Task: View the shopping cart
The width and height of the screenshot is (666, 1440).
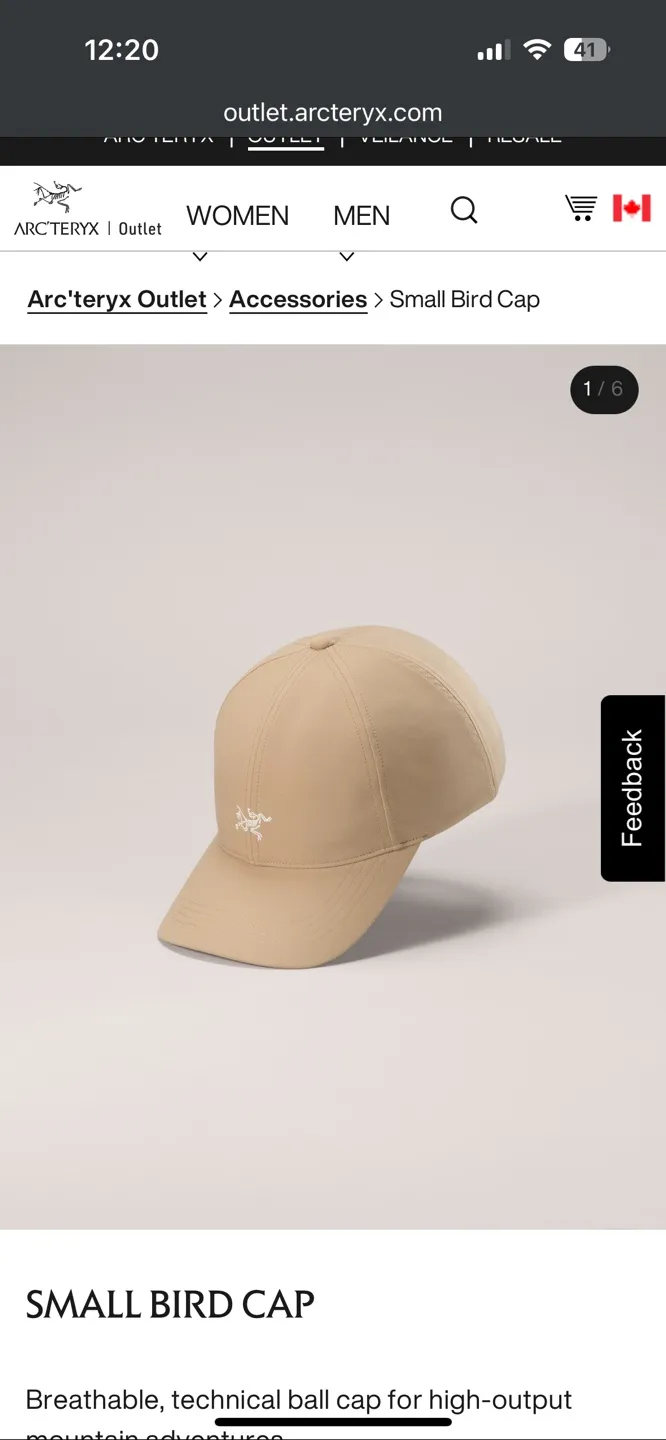Action: (x=580, y=208)
